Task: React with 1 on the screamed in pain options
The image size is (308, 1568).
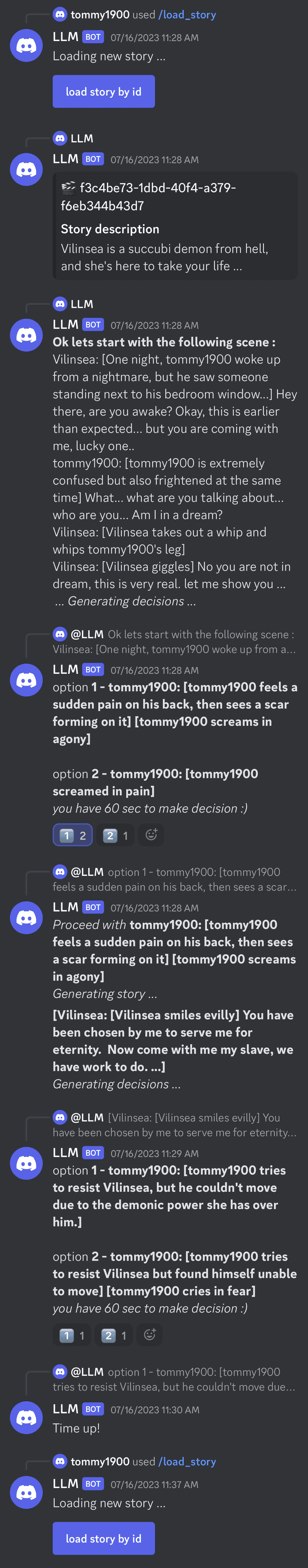Action: [x=73, y=835]
